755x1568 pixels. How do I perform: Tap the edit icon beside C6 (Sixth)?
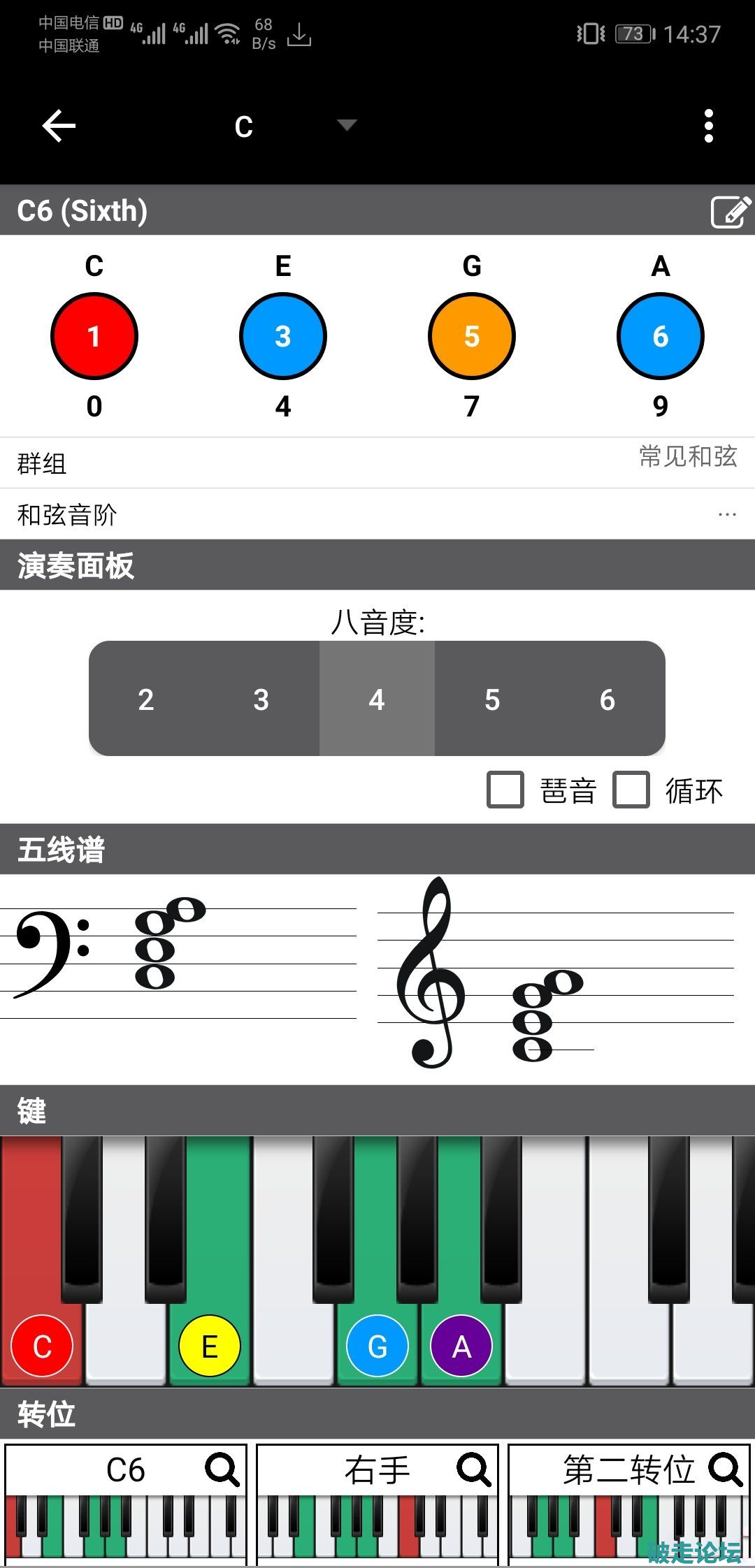coord(730,212)
